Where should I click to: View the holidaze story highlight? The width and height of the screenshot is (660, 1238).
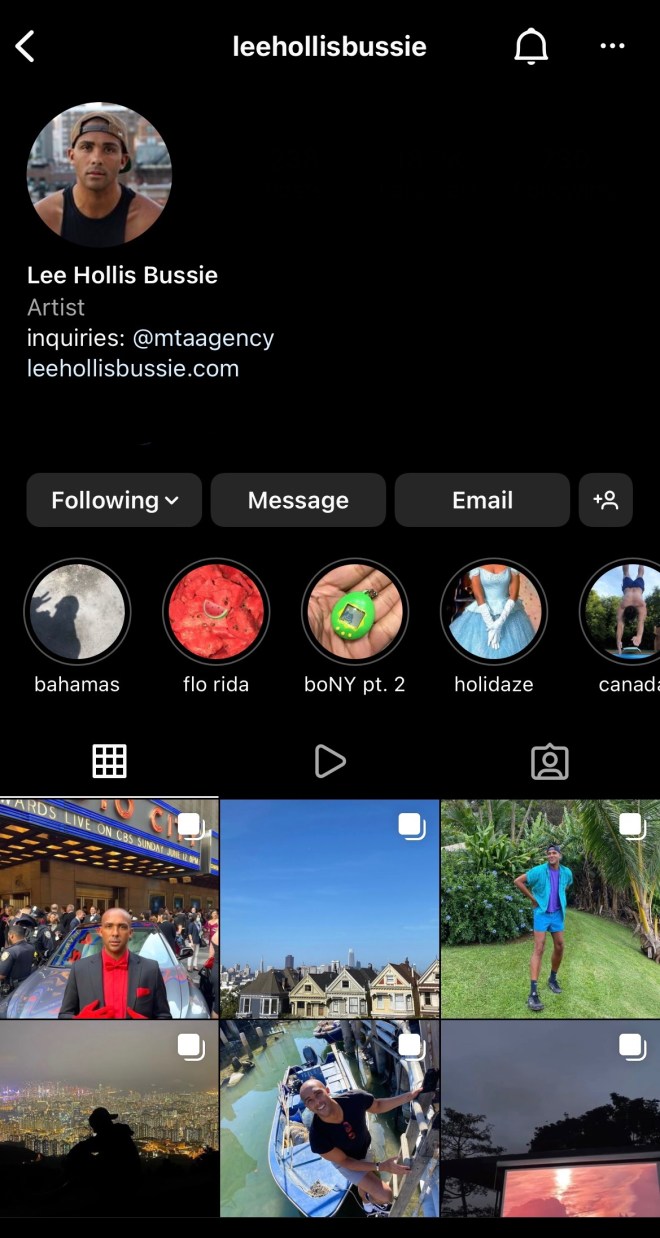coord(494,612)
